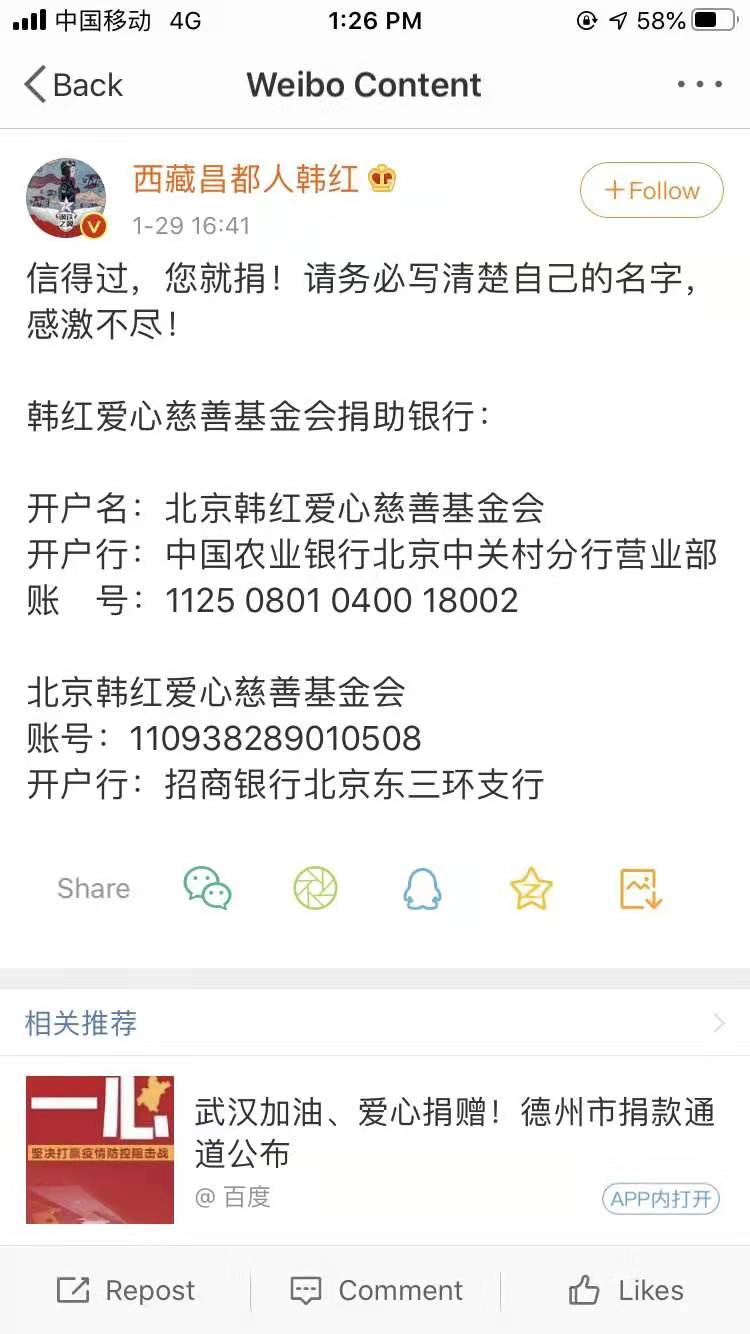Tap the APP内打开 button
Image resolution: width=750 pixels, height=1334 pixels.
[x=661, y=1198]
